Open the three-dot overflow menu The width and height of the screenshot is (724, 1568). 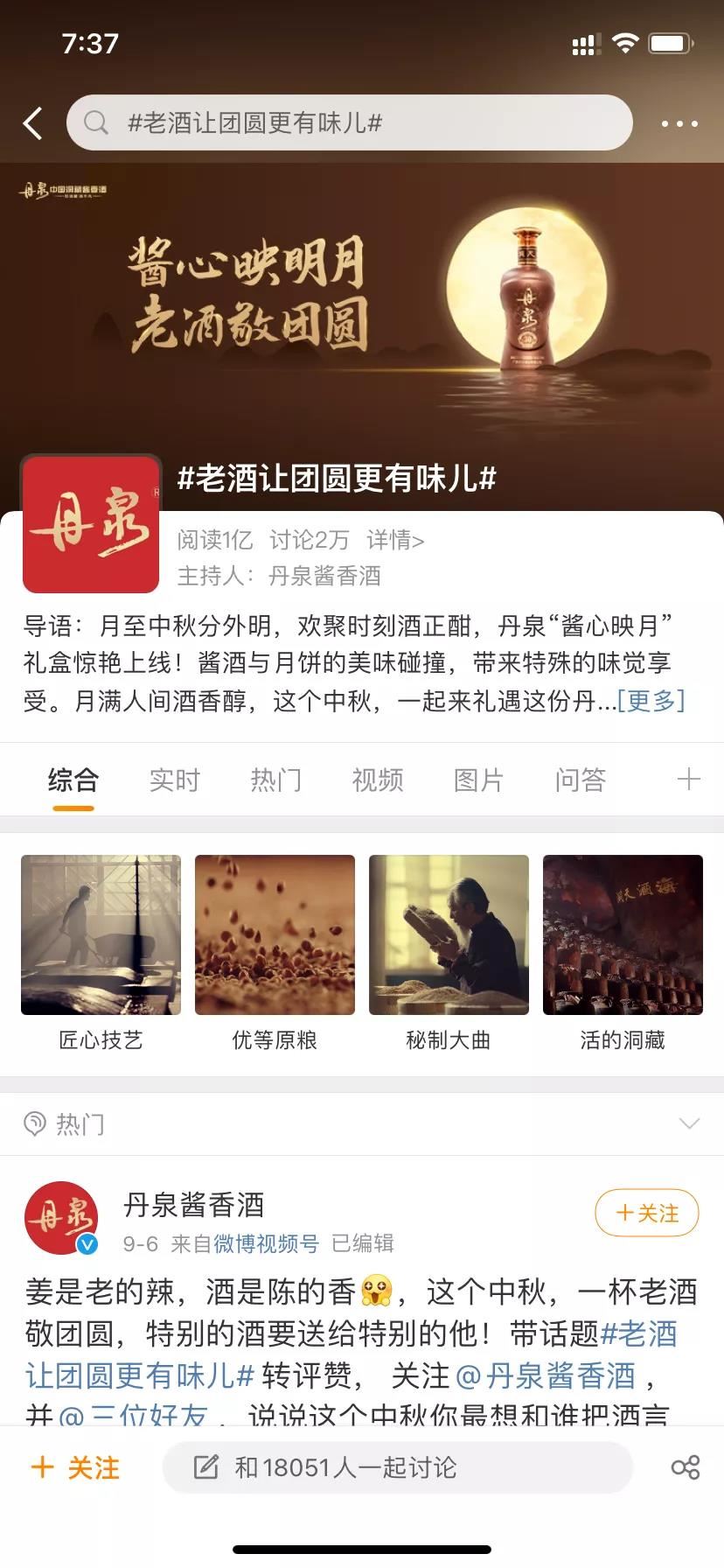click(x=679, y=124)
